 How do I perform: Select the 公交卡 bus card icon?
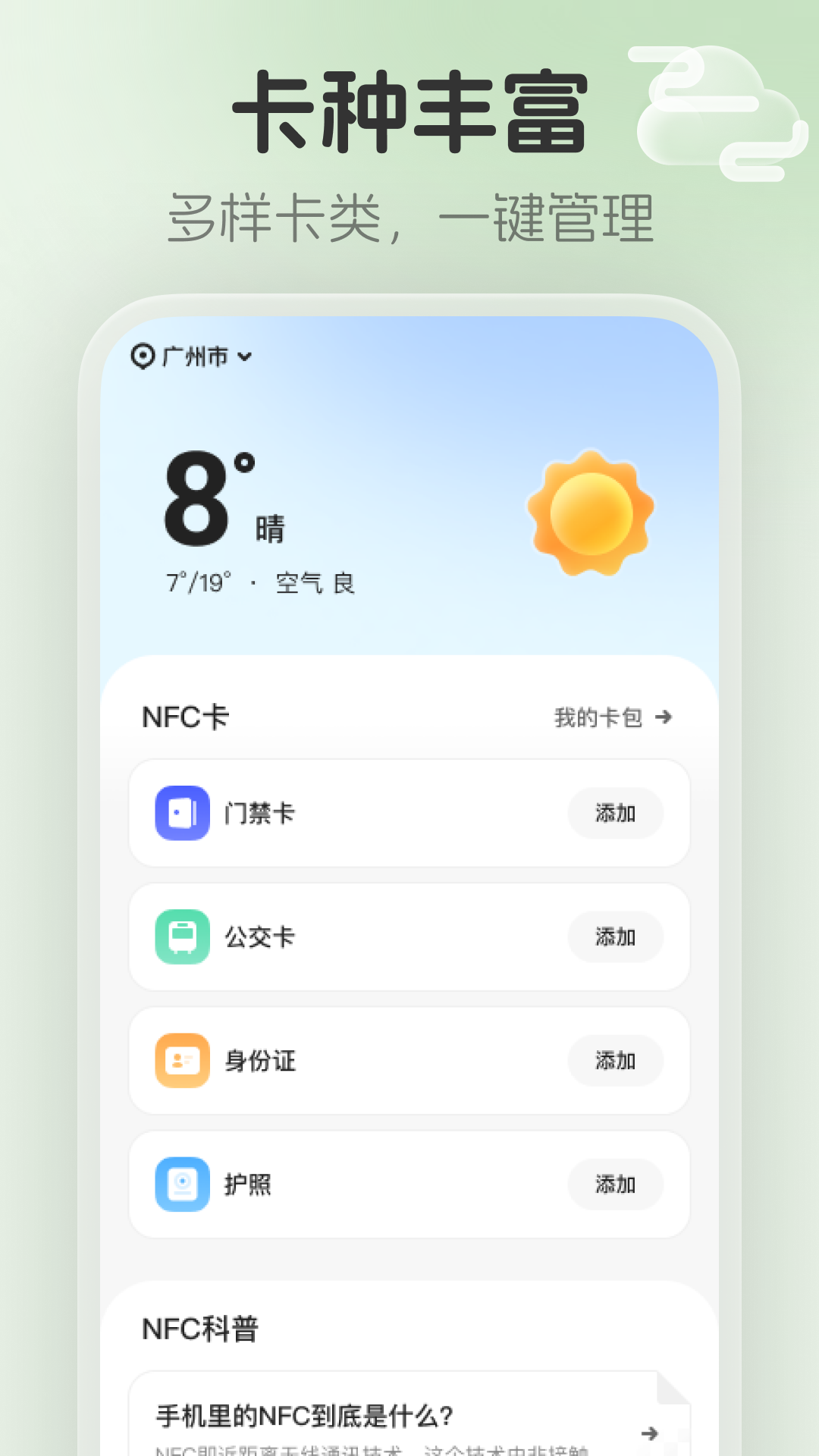click(x=181, y=937)
